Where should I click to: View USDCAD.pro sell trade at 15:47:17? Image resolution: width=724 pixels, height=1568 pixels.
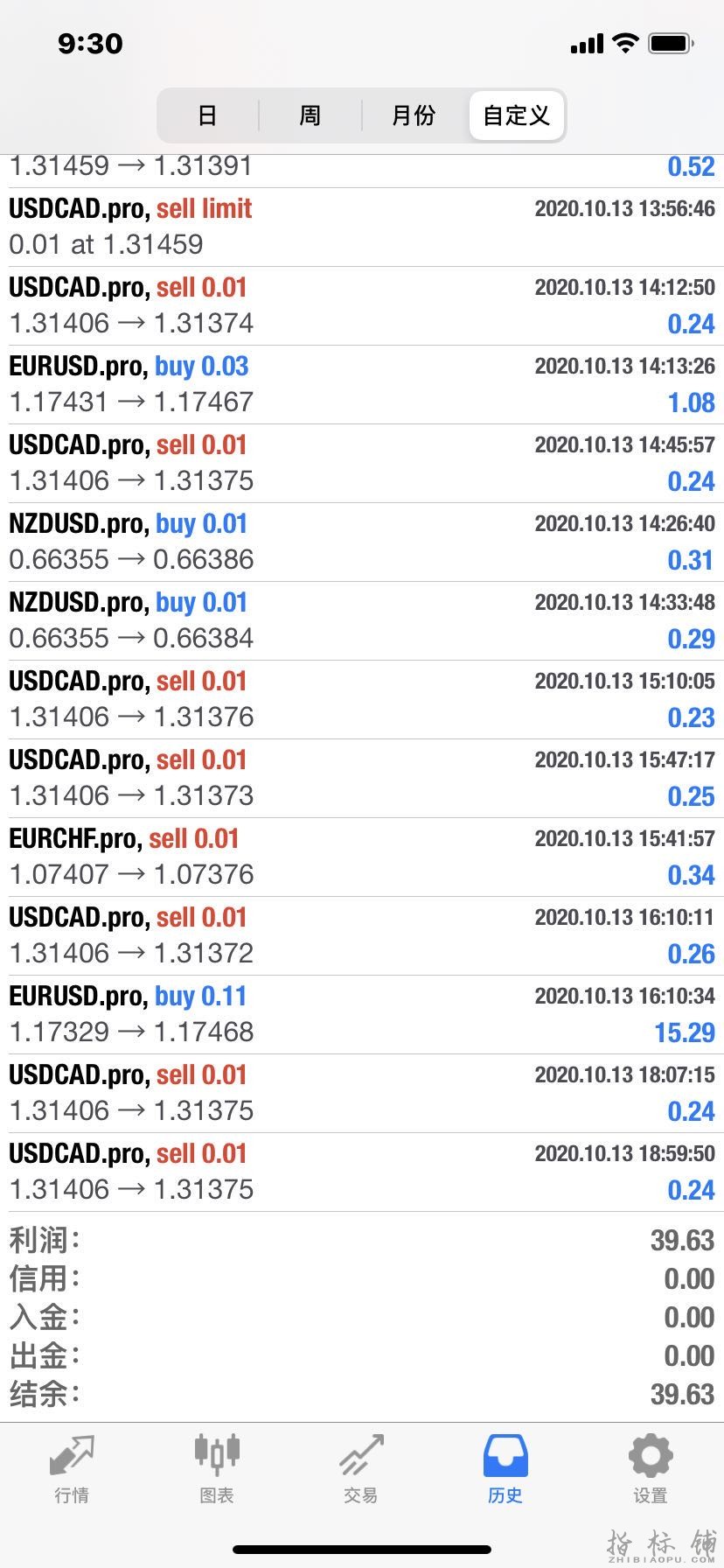(x=362, y=778)
